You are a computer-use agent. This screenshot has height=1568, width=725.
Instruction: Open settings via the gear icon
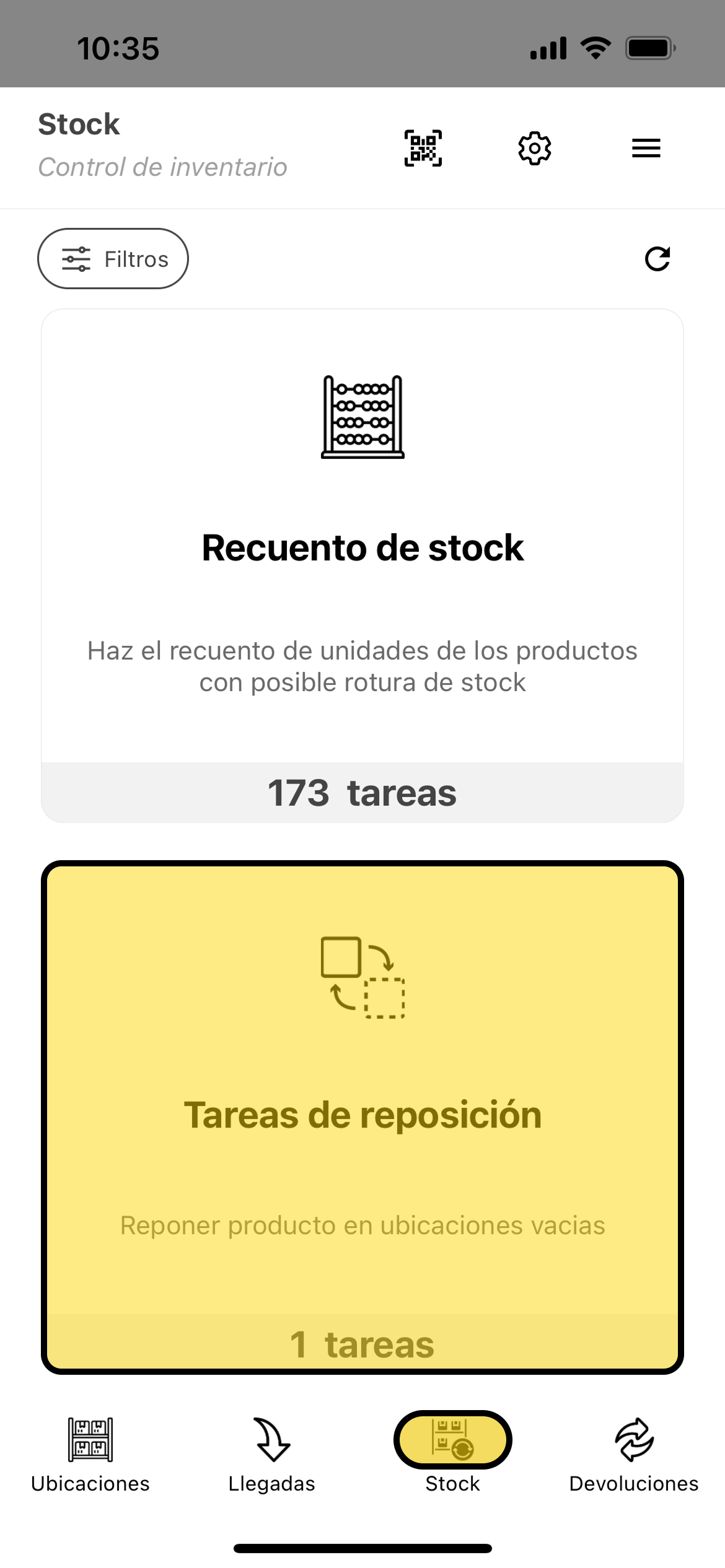(534, 148)
